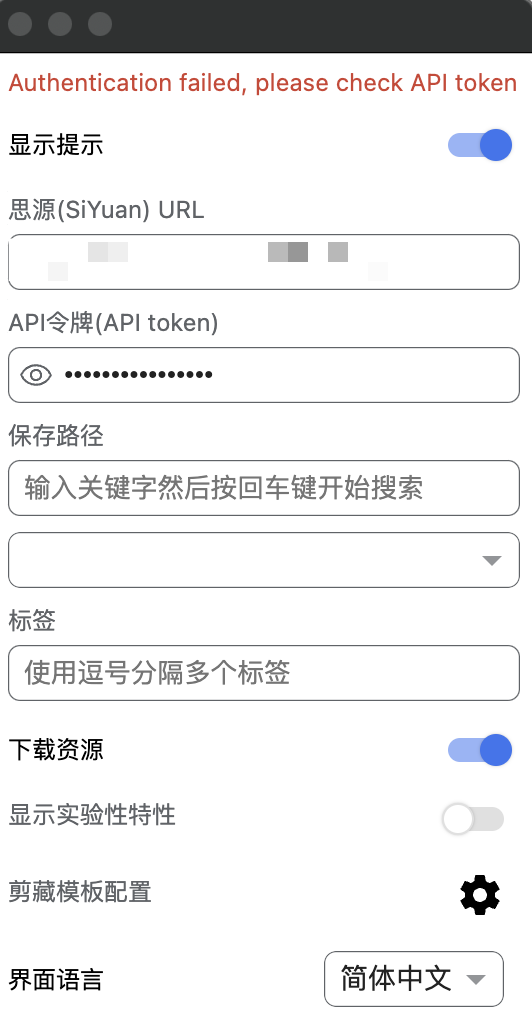Reveal the API token with eye icon

tap(36, 375)
